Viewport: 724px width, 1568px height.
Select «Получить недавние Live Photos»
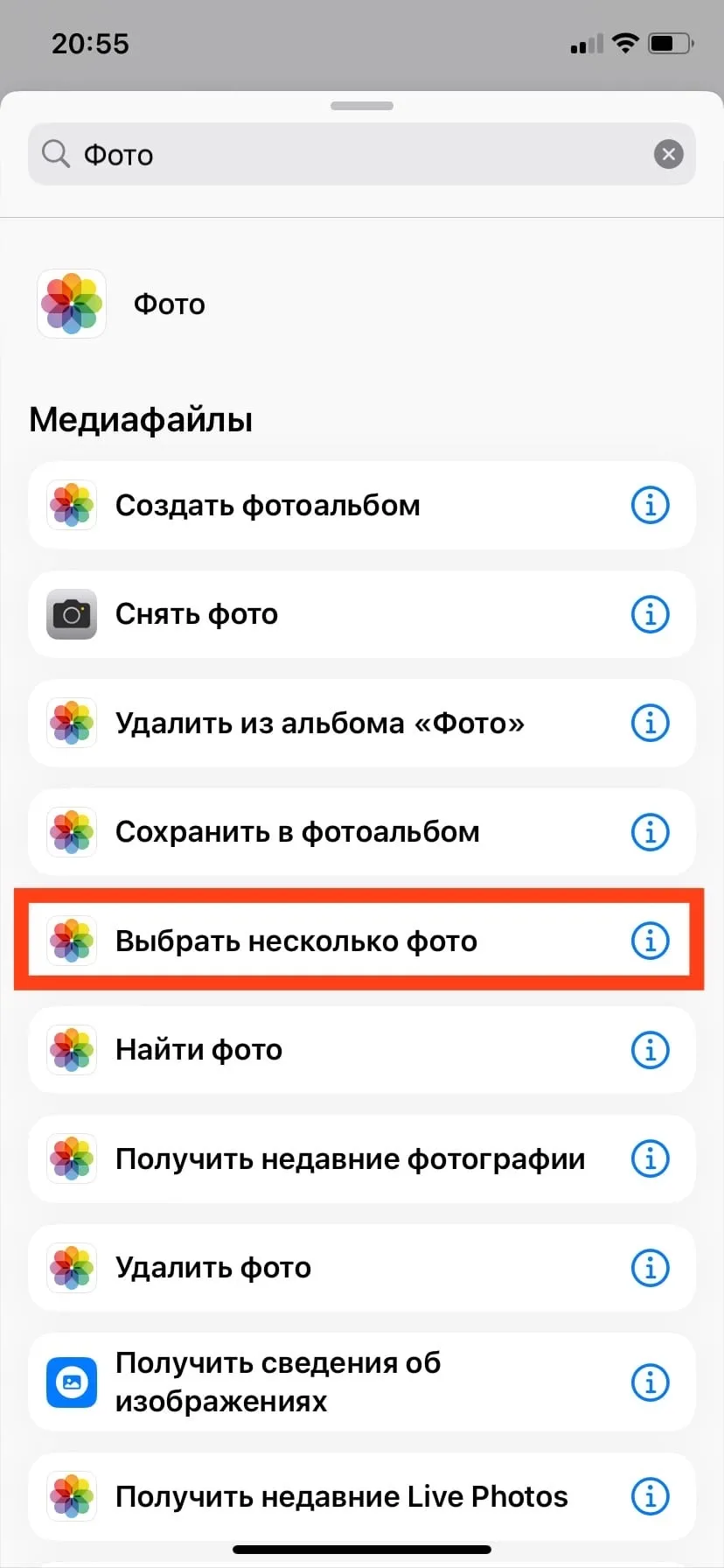pyautogui.click(x=362, y=1496)
